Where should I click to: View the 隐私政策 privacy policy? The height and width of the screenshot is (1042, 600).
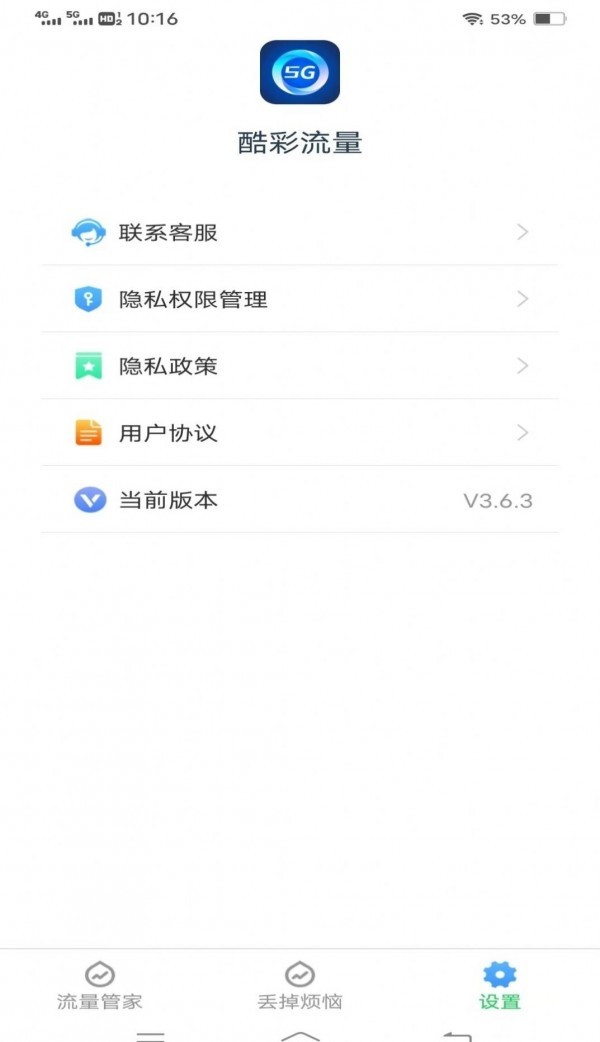[x=300, y=366]
